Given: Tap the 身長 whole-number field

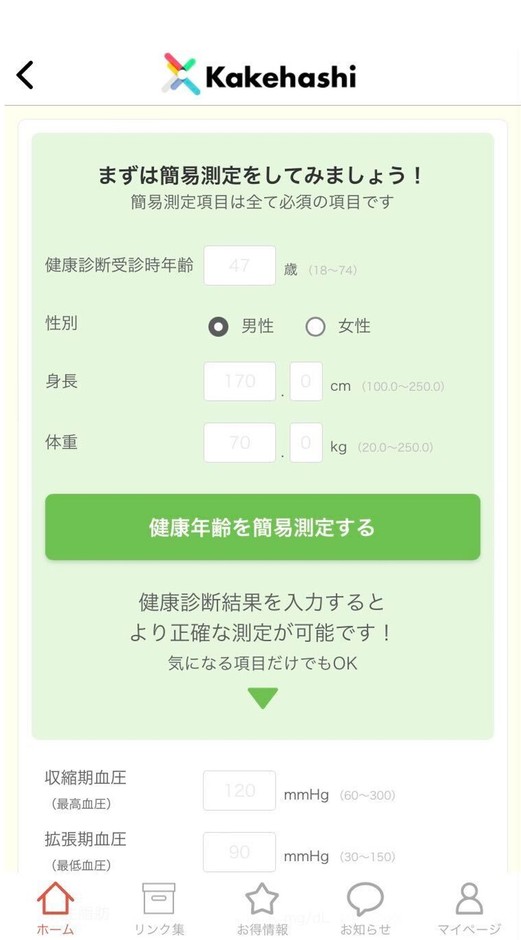Looking at the screenshot, I should click(x=240, y=381).
